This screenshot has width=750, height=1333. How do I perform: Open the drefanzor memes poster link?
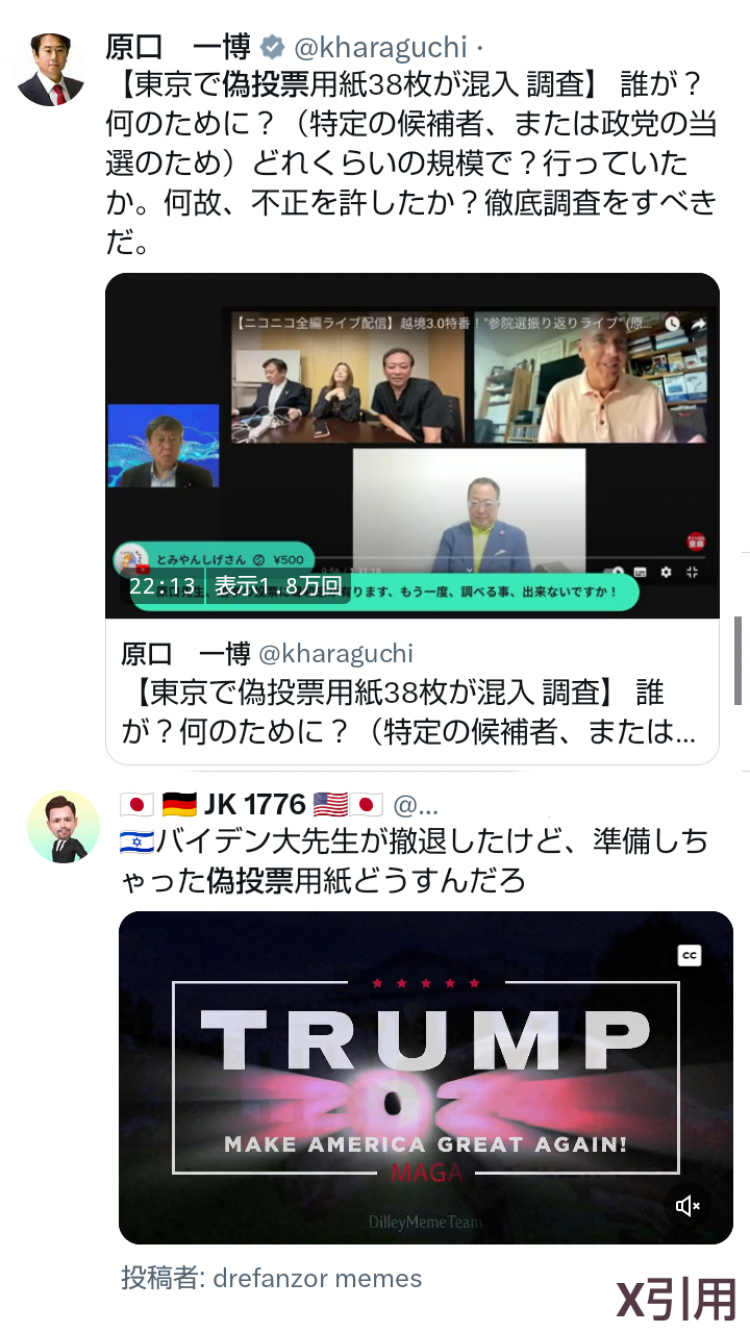pyautogui.click(x=317, y=1277)
